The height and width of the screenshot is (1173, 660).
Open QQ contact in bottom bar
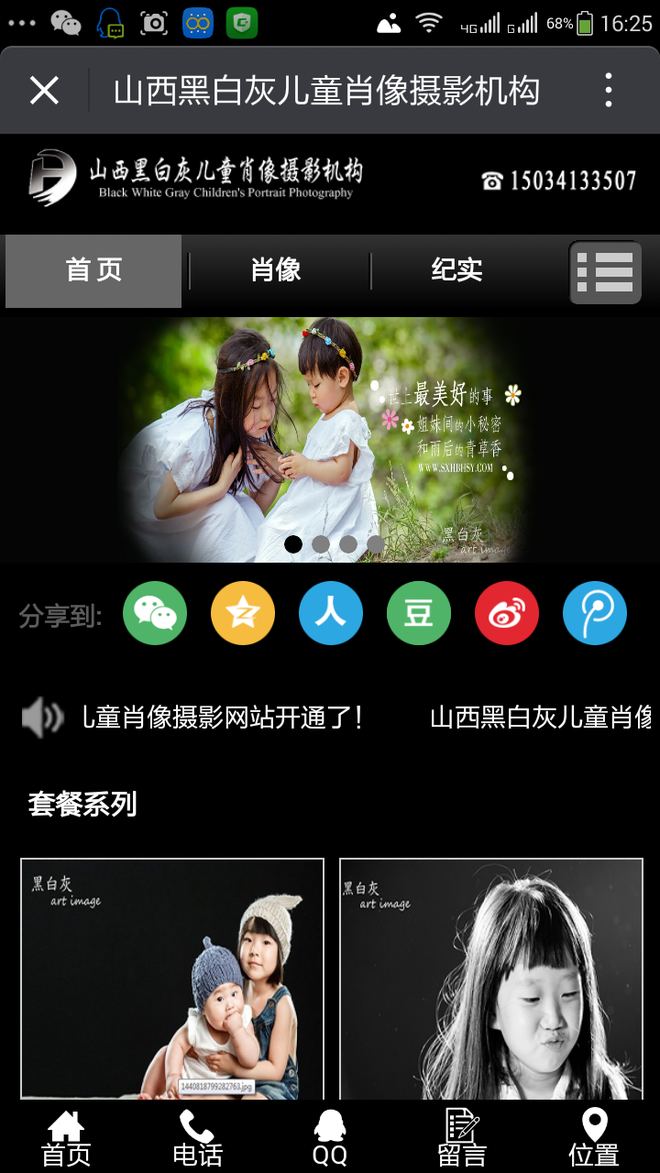(x=330, y=1138)
